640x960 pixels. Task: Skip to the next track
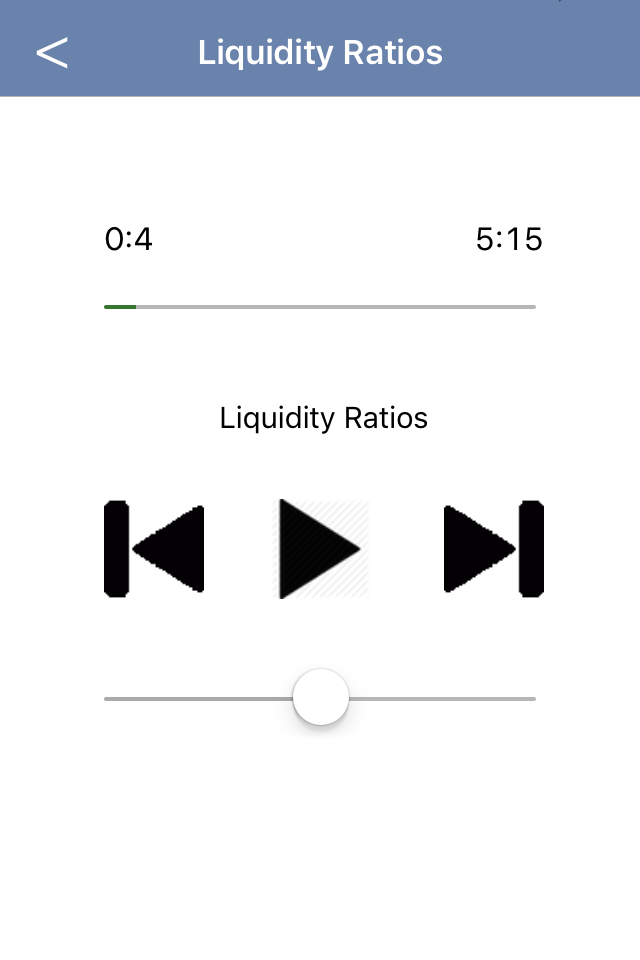[x=493, y=549]
